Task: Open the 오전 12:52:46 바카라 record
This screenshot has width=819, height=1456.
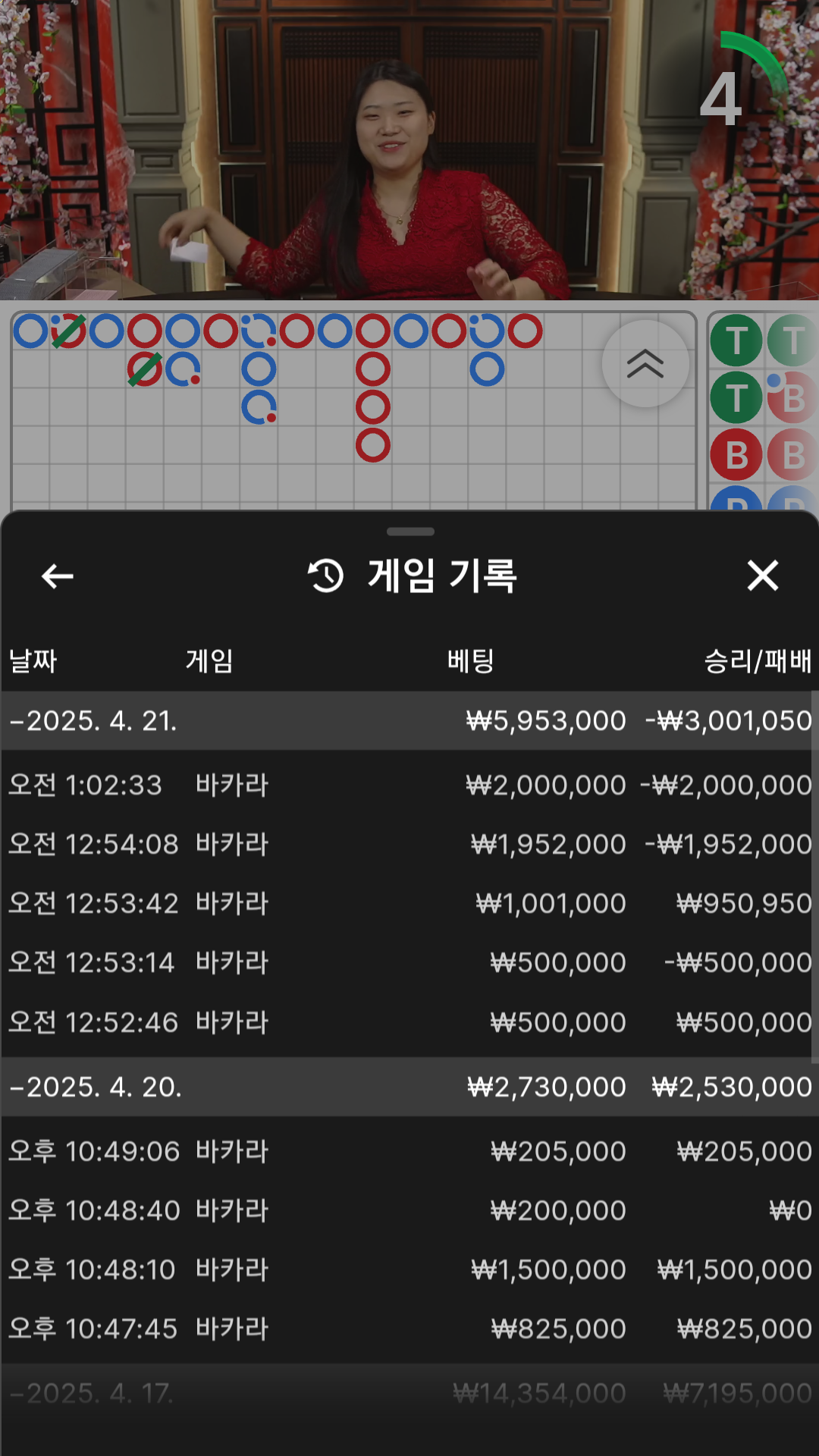Action: click(409, 1022)
